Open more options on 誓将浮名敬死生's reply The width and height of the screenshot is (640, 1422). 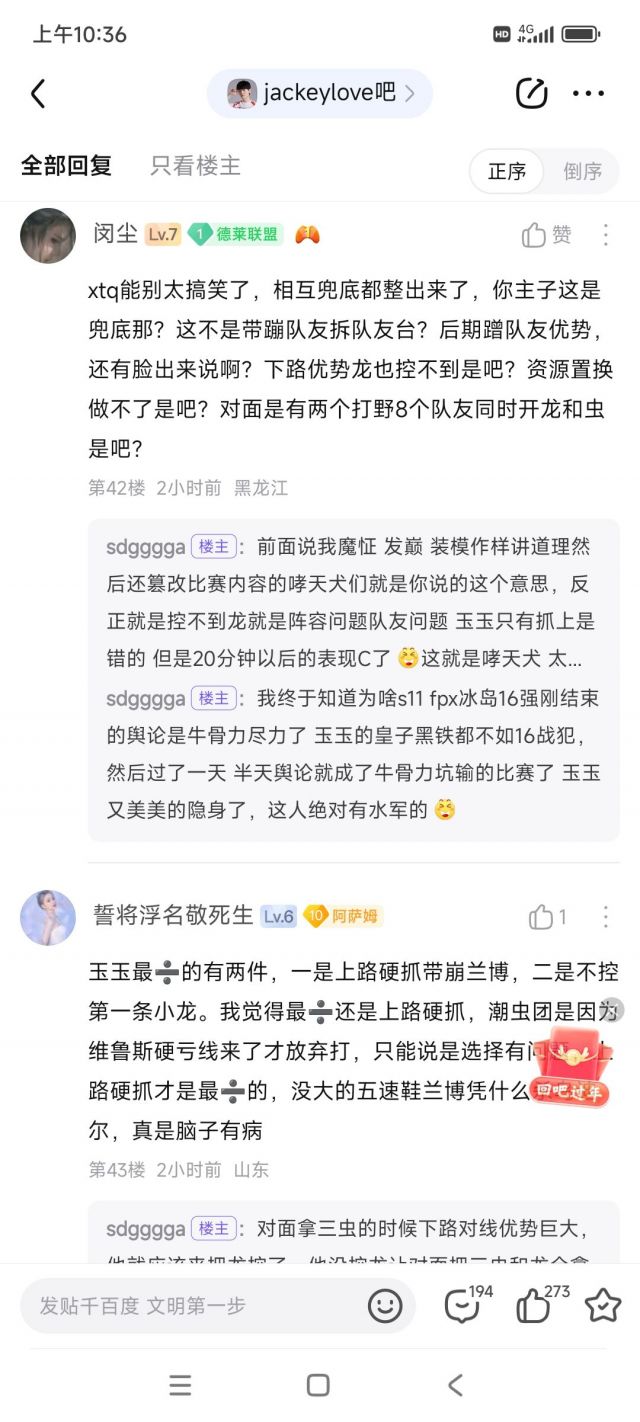click(605, 917)
